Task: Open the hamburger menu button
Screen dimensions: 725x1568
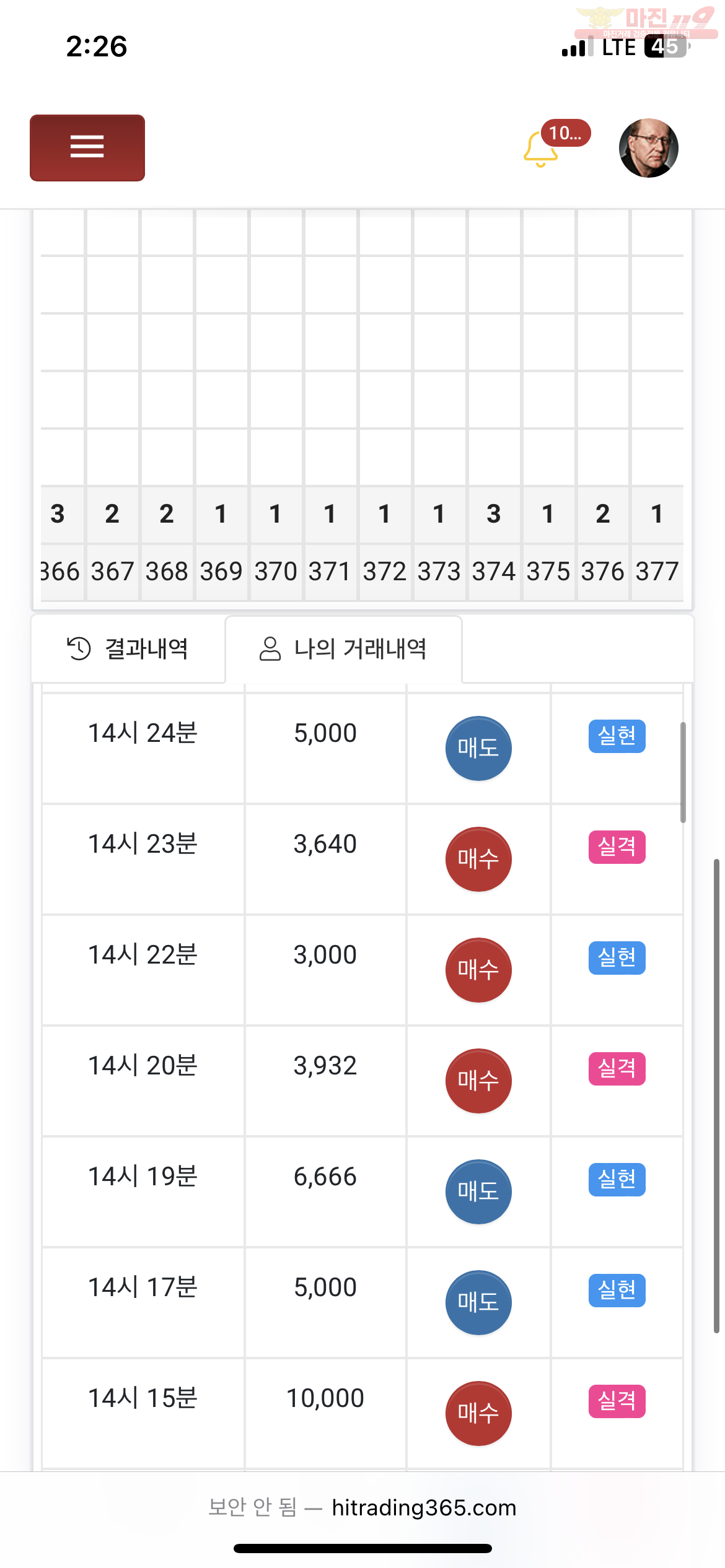Action: [x=87, y=147]
